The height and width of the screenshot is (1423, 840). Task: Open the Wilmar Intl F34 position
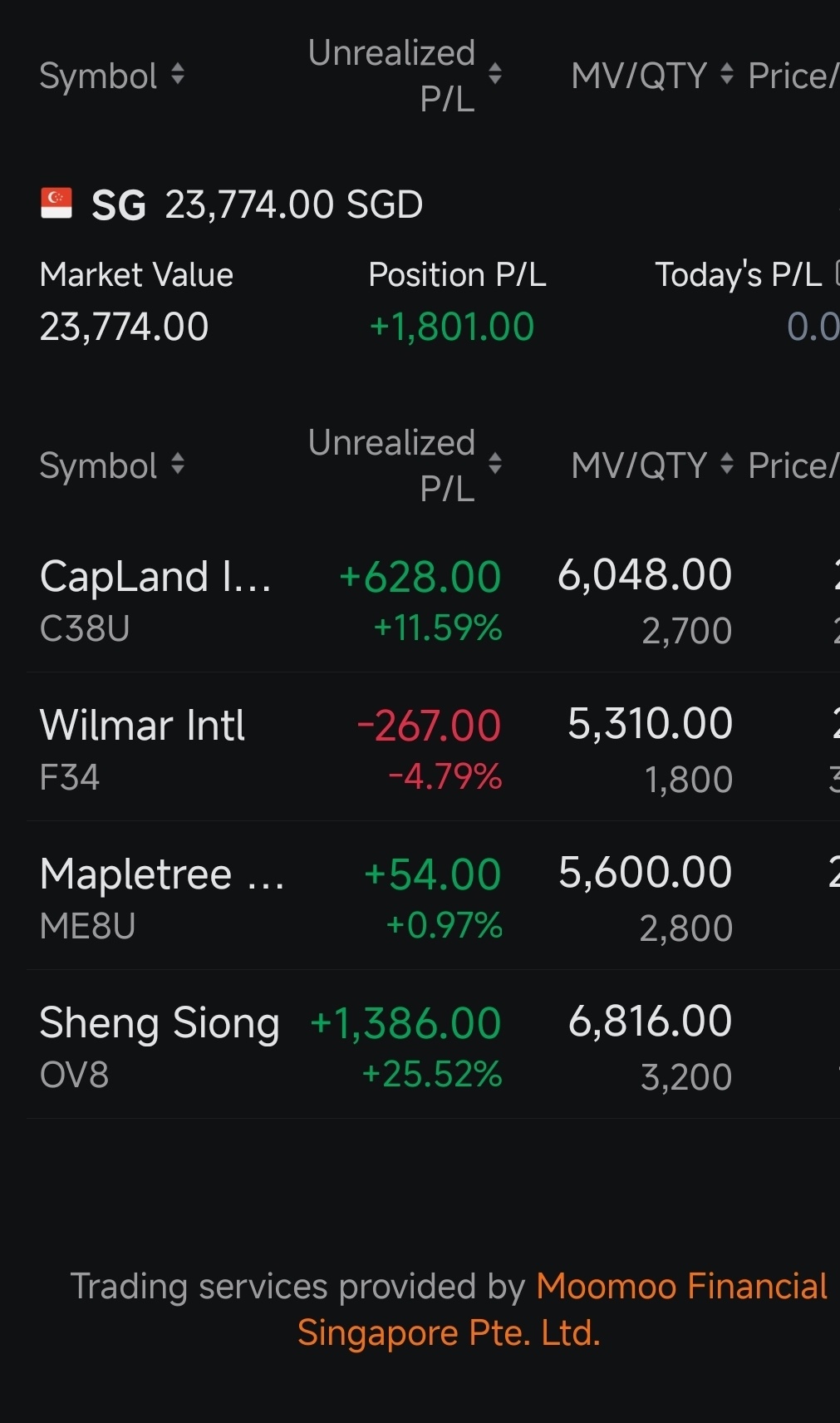point(432,748)
